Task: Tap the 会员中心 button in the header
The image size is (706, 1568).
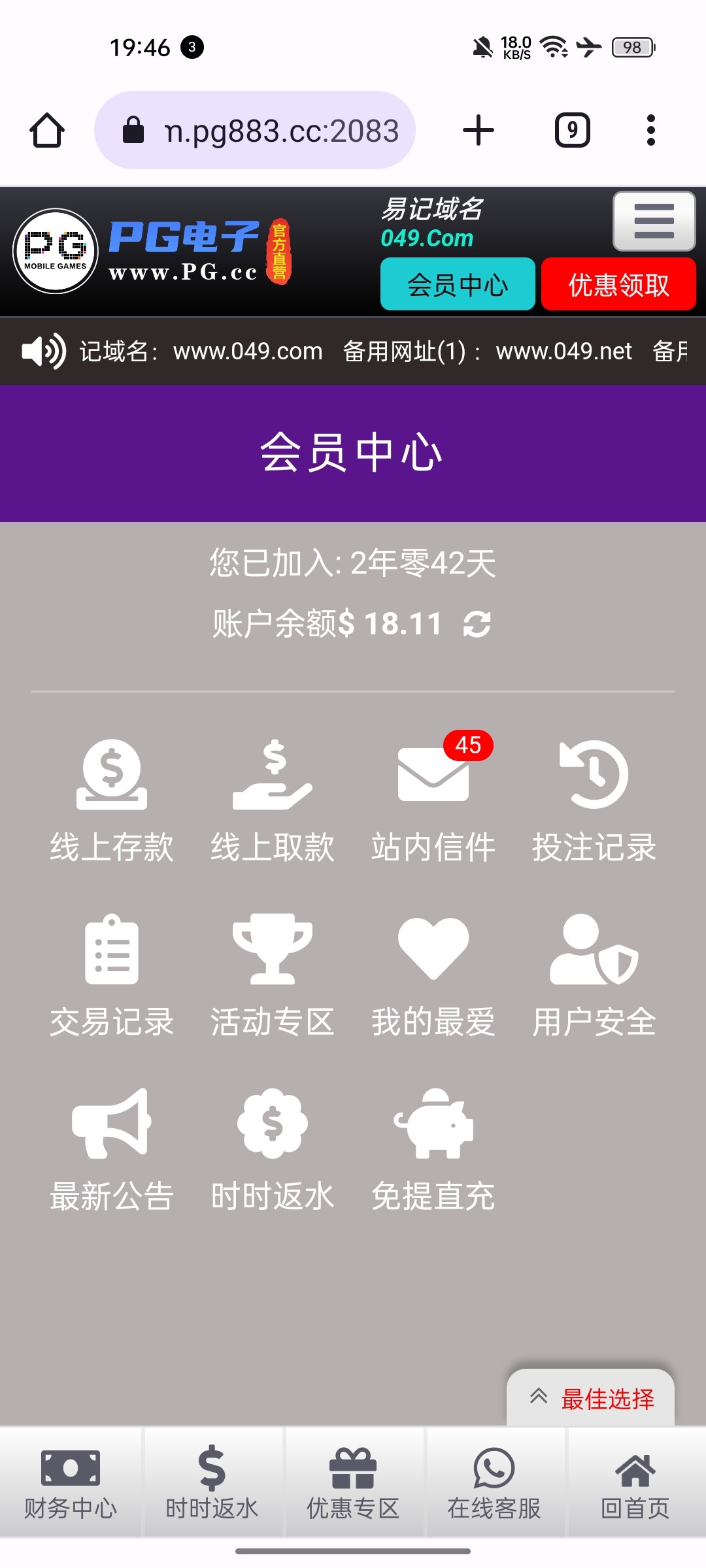Action: pyautogui.click(x=458, y=284)
